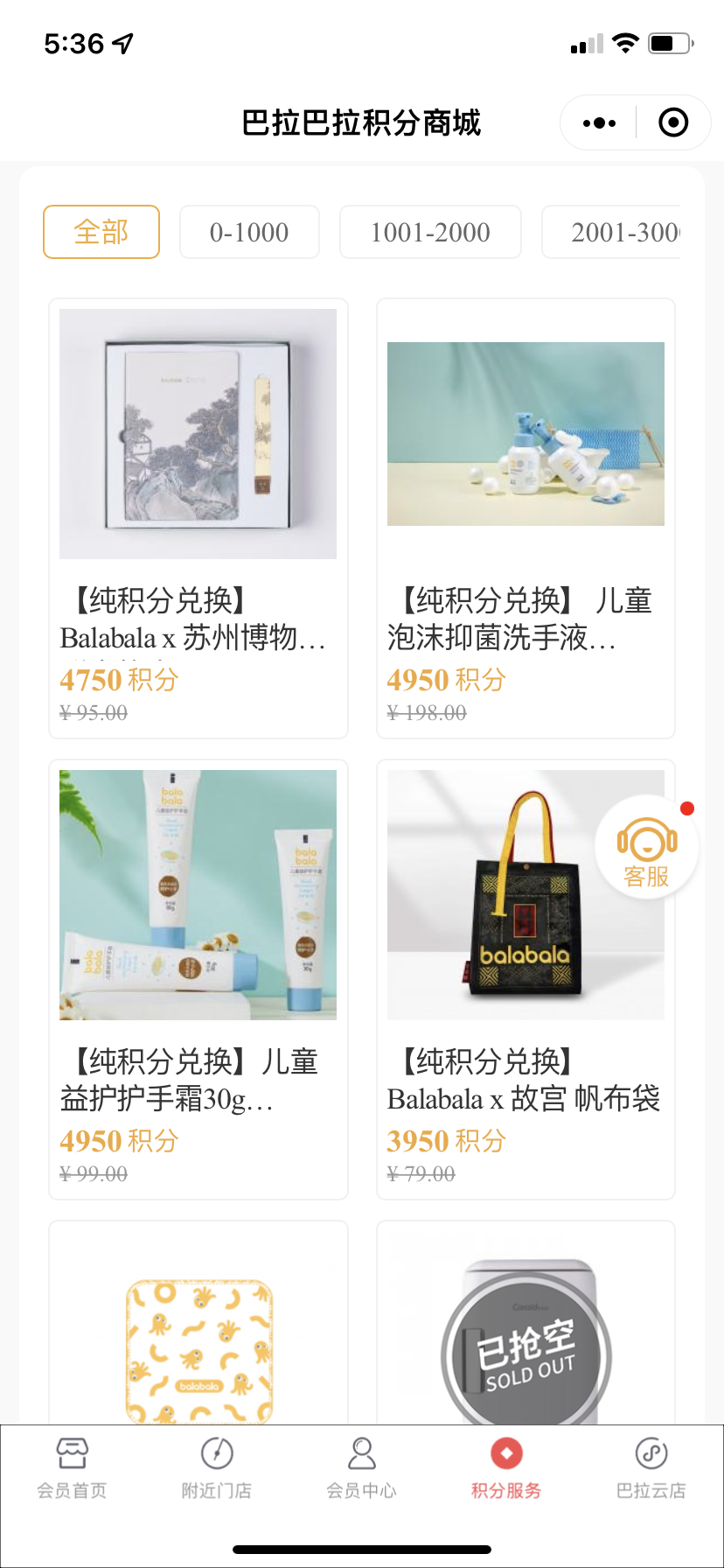The image size is (724, 1568).
Task: Filter products by 0-1000 points
Action: click(249, 232)
